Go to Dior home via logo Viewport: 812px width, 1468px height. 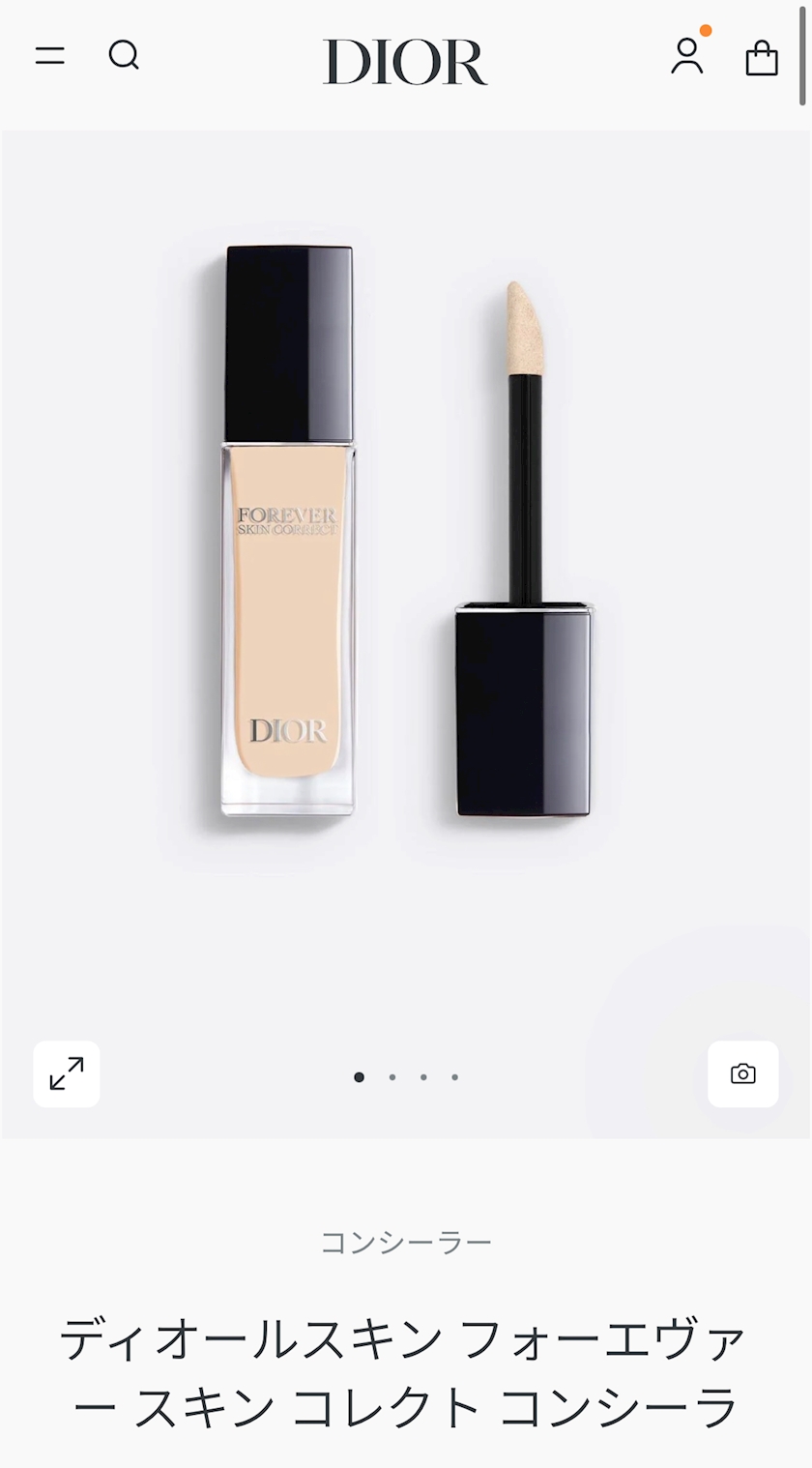point(405,62)
